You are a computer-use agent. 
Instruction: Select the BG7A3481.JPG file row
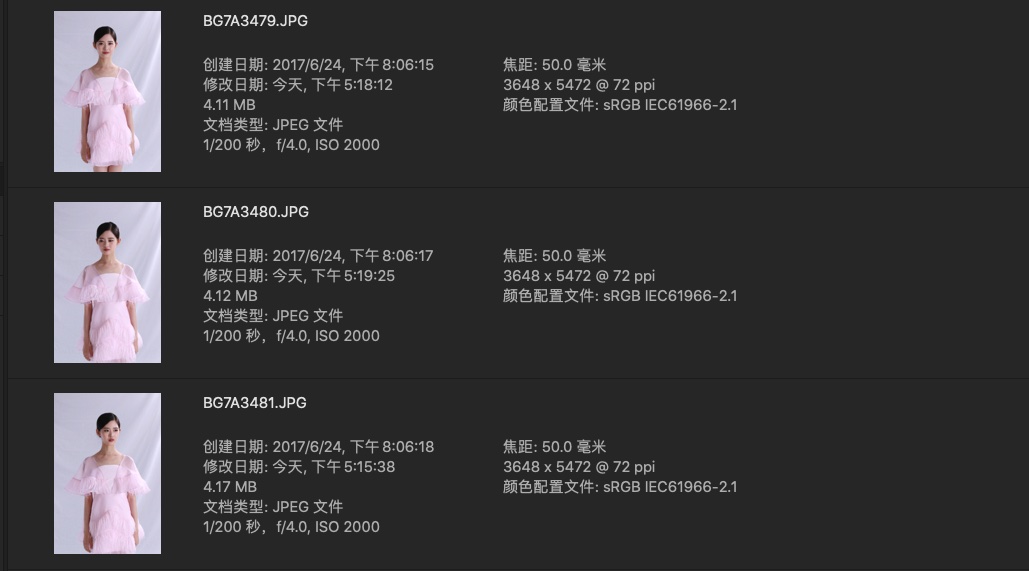[256, 403]
